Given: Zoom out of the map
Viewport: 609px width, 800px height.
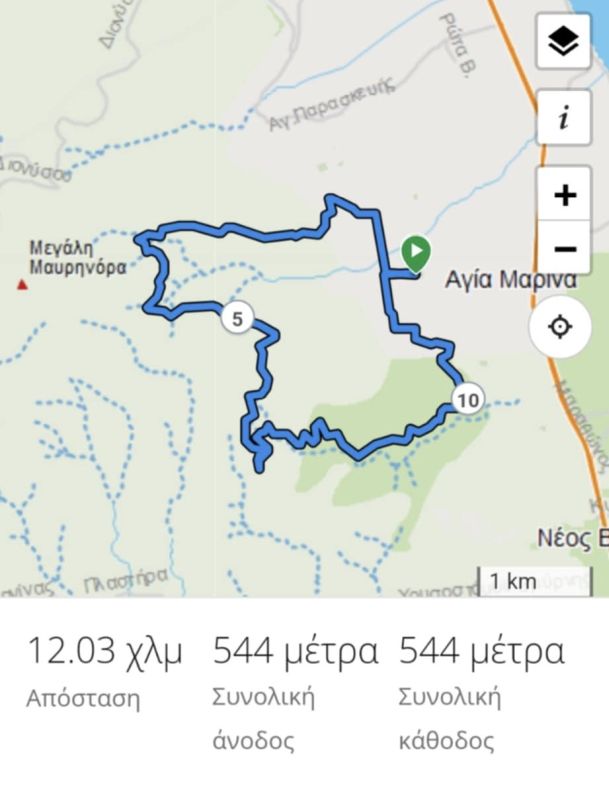Looking at the screenshot, I should coord(563,248).
